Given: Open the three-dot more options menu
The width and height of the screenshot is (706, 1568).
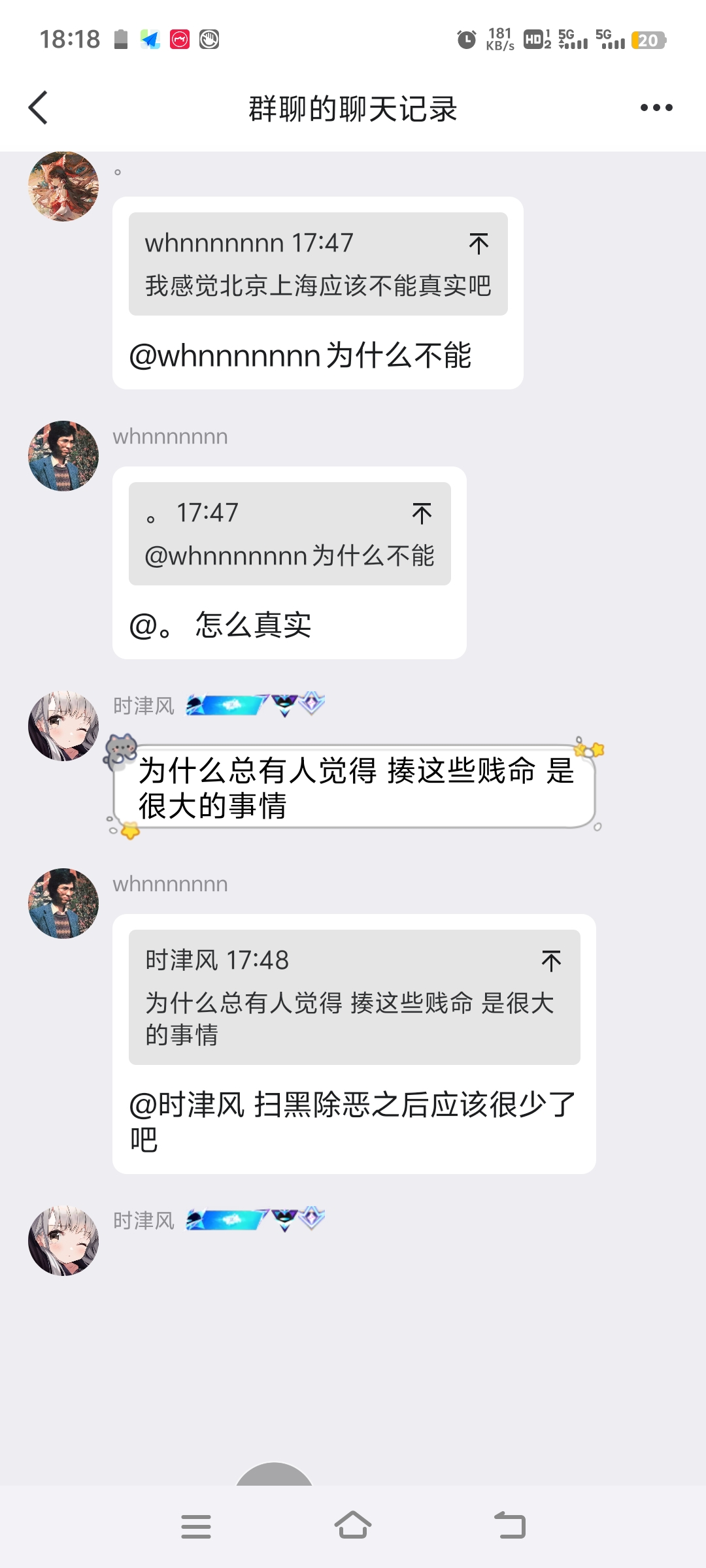Looking at the screenshot, I should (x=656, y=108).
